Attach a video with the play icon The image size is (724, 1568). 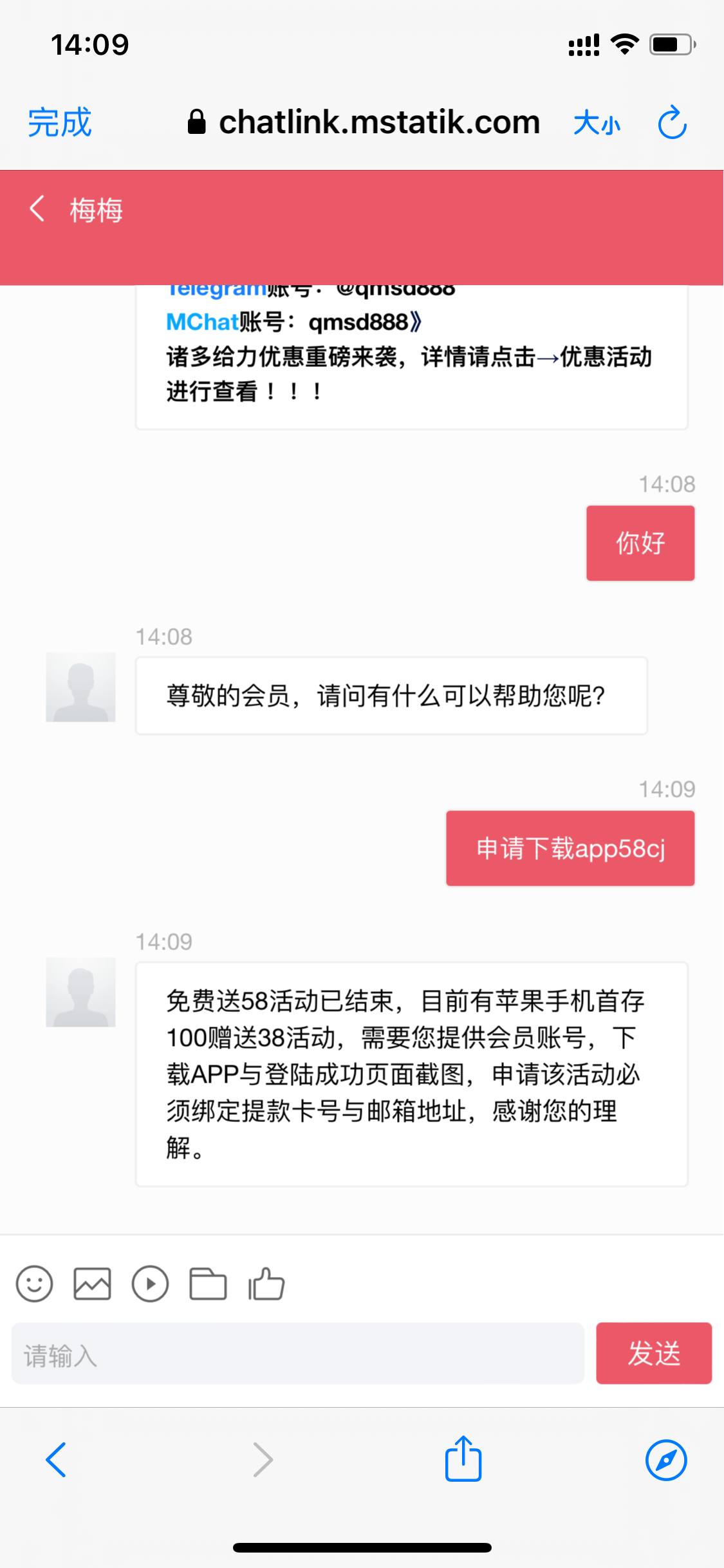pyautogui.click(x=150, y=1284)
